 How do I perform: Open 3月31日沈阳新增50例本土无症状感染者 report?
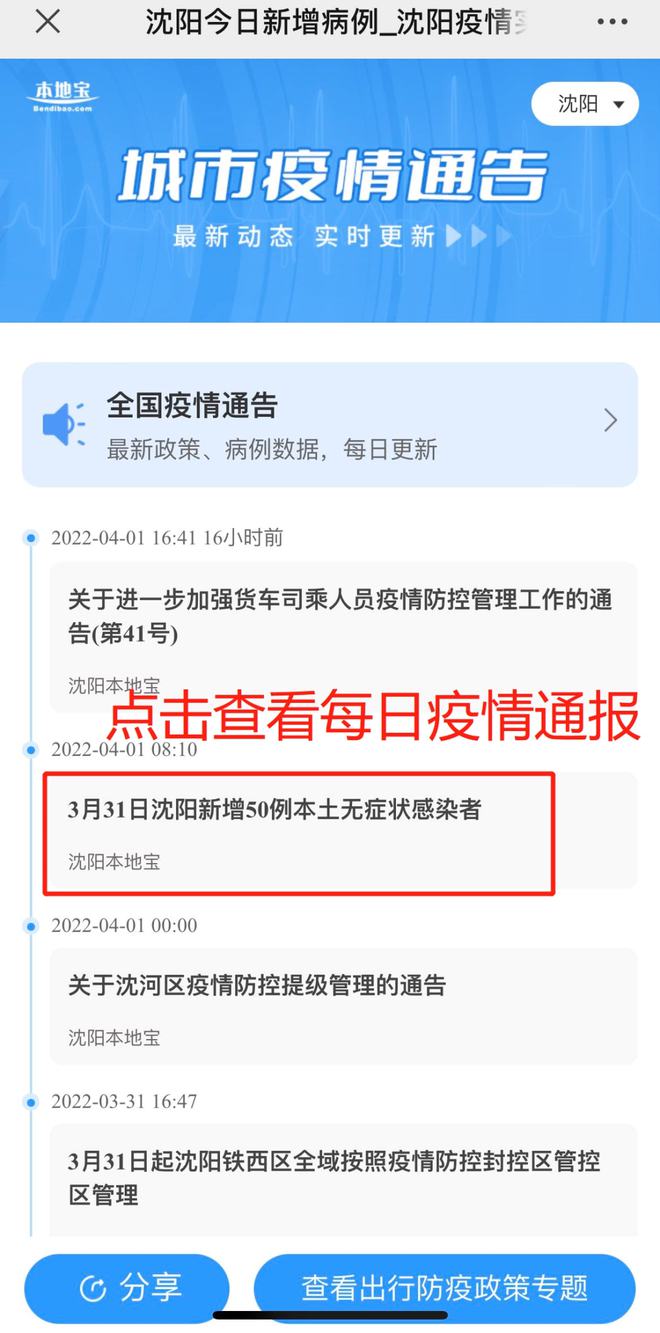(298, 830)
